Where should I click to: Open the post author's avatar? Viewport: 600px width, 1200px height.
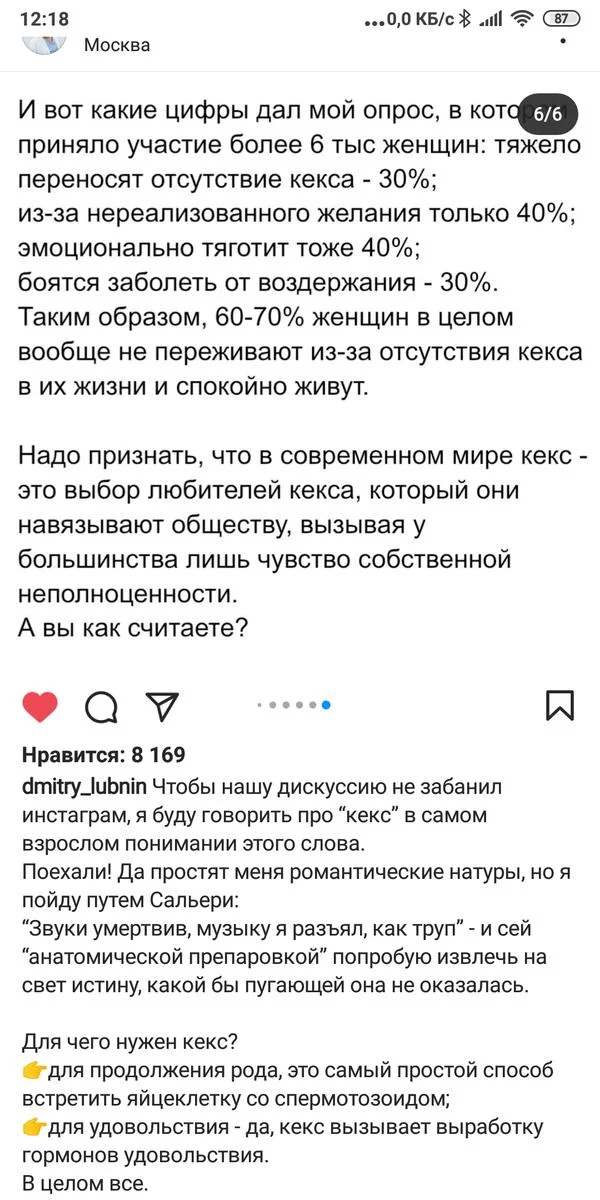point(43,42)
